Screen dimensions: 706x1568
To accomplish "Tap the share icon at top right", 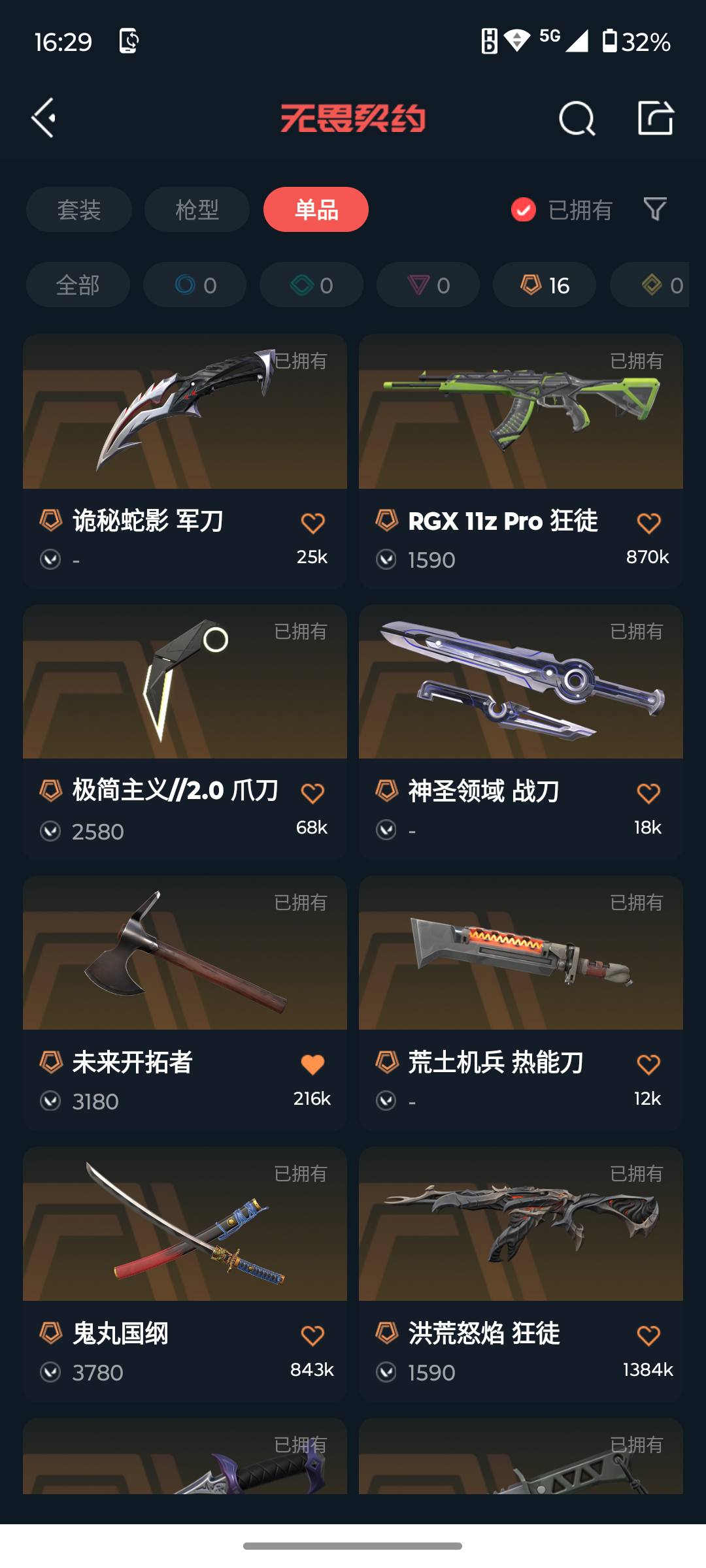I will click(656, 118).
